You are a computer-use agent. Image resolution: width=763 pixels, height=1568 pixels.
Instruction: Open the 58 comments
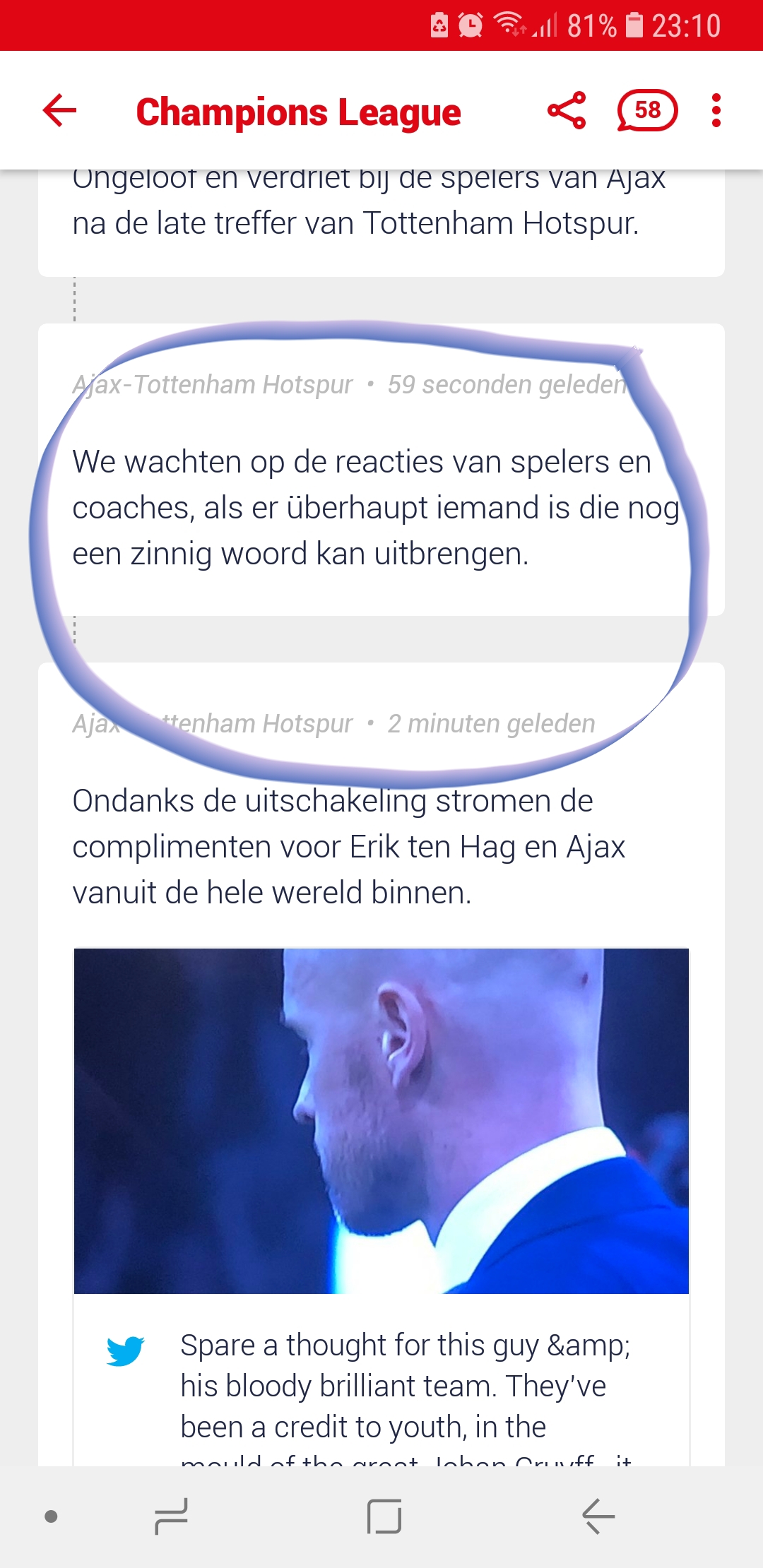(x=647, y=111)
